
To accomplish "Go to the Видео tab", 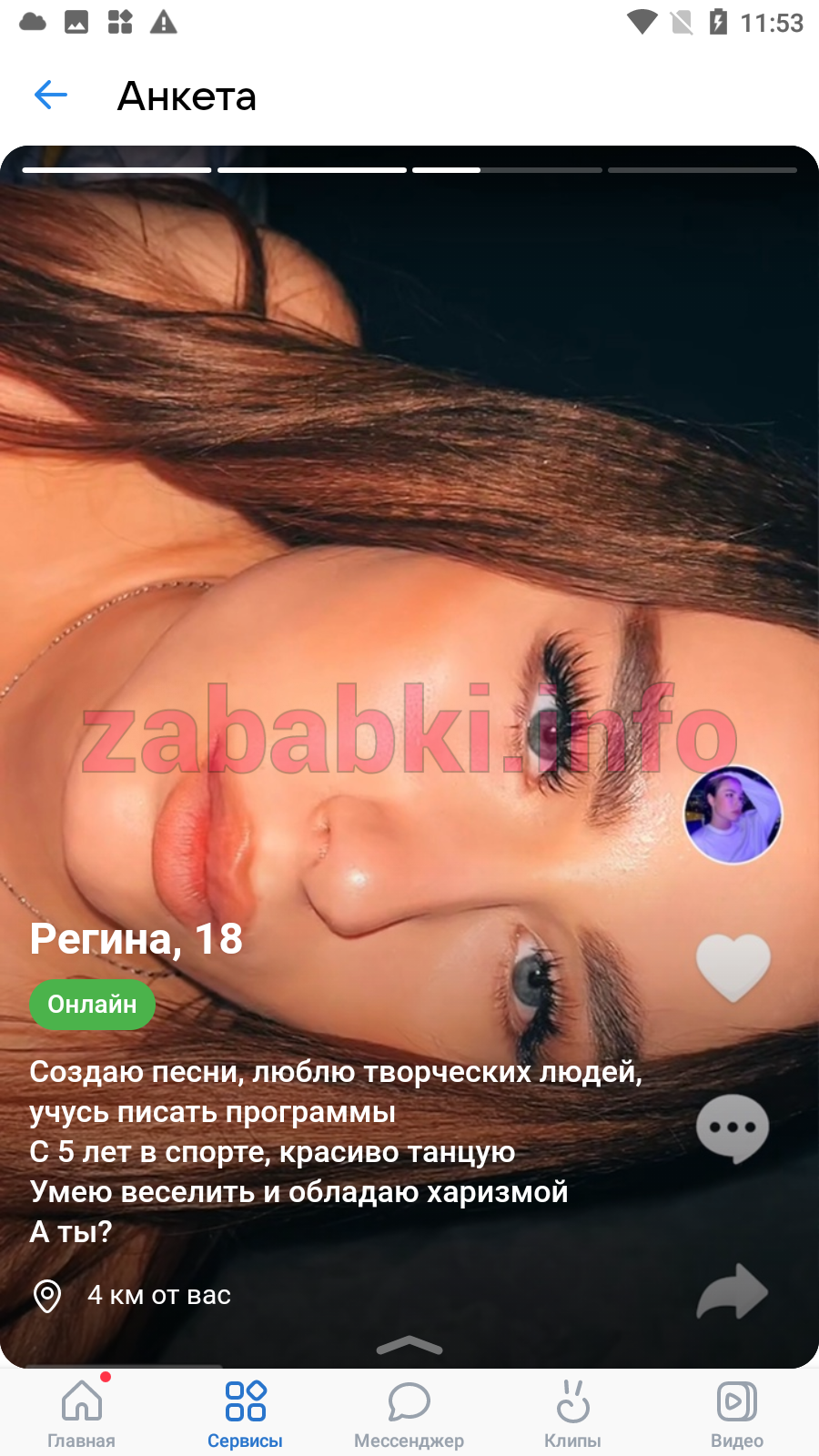I will click(x=737, y=1413).
